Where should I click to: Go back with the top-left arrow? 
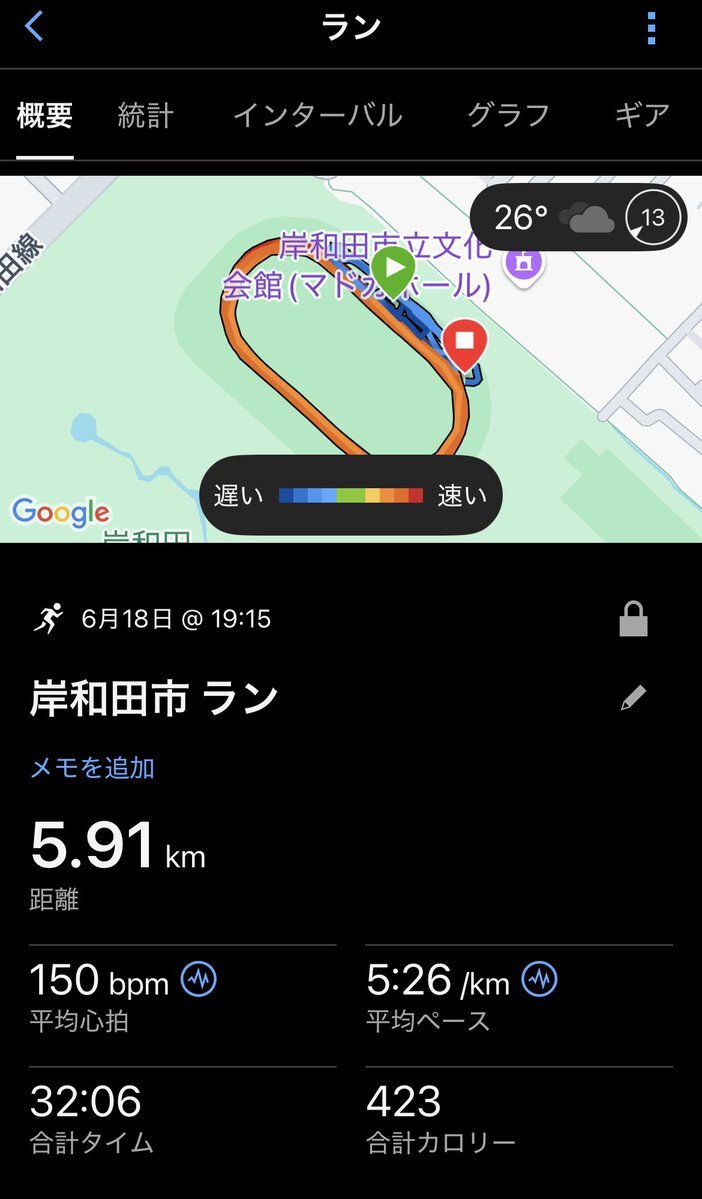click(34, 27)
